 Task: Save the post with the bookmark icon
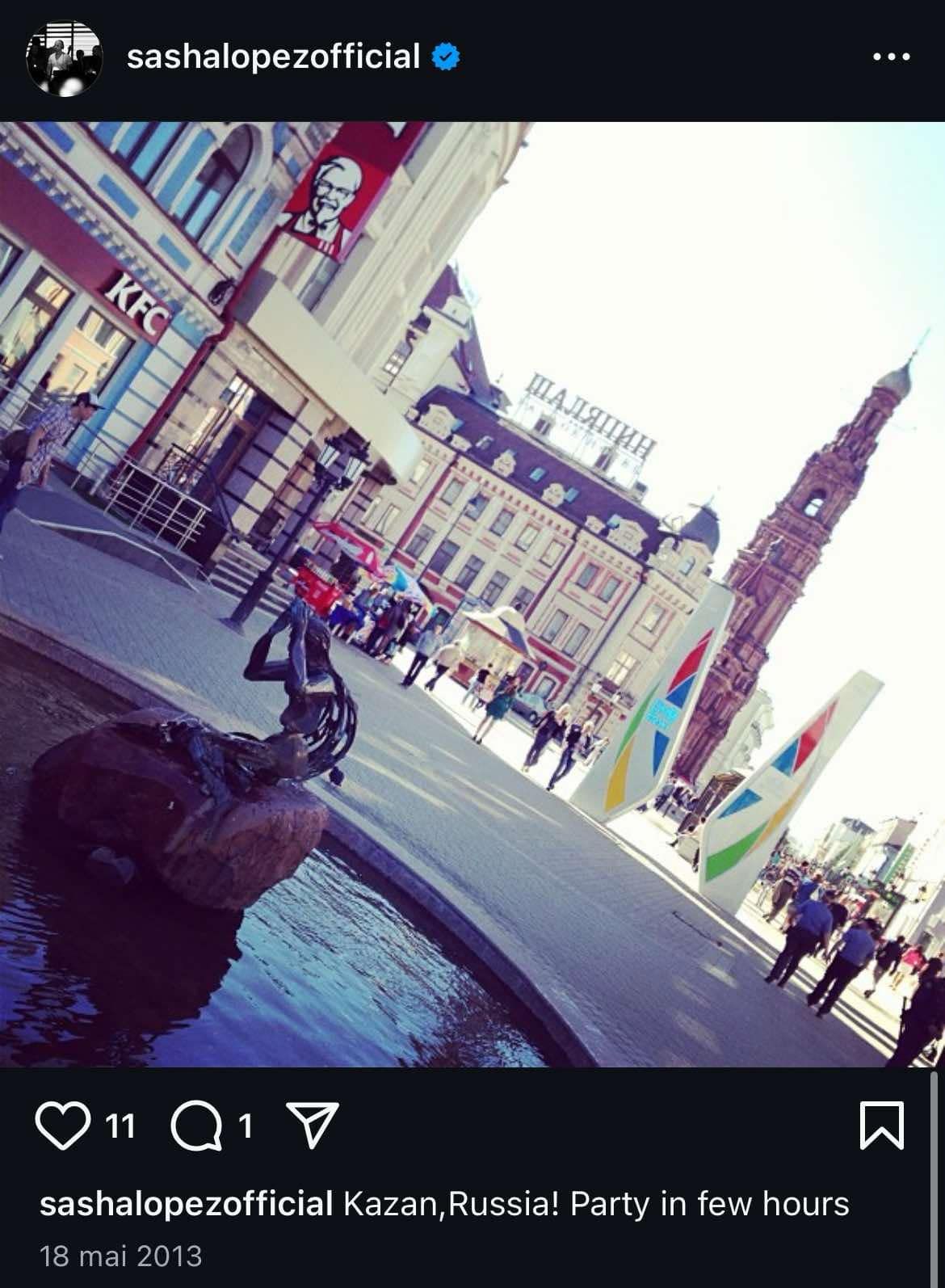(x=881, y=1125)
